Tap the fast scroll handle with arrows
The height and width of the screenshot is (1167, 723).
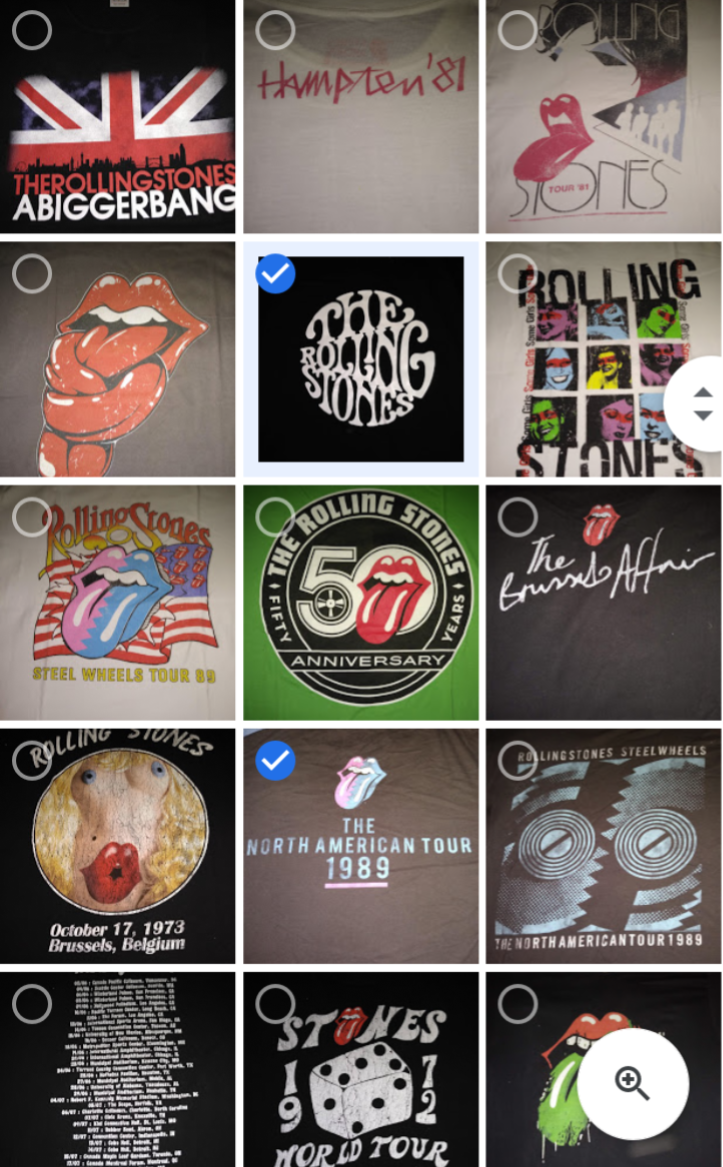point(702,402)
